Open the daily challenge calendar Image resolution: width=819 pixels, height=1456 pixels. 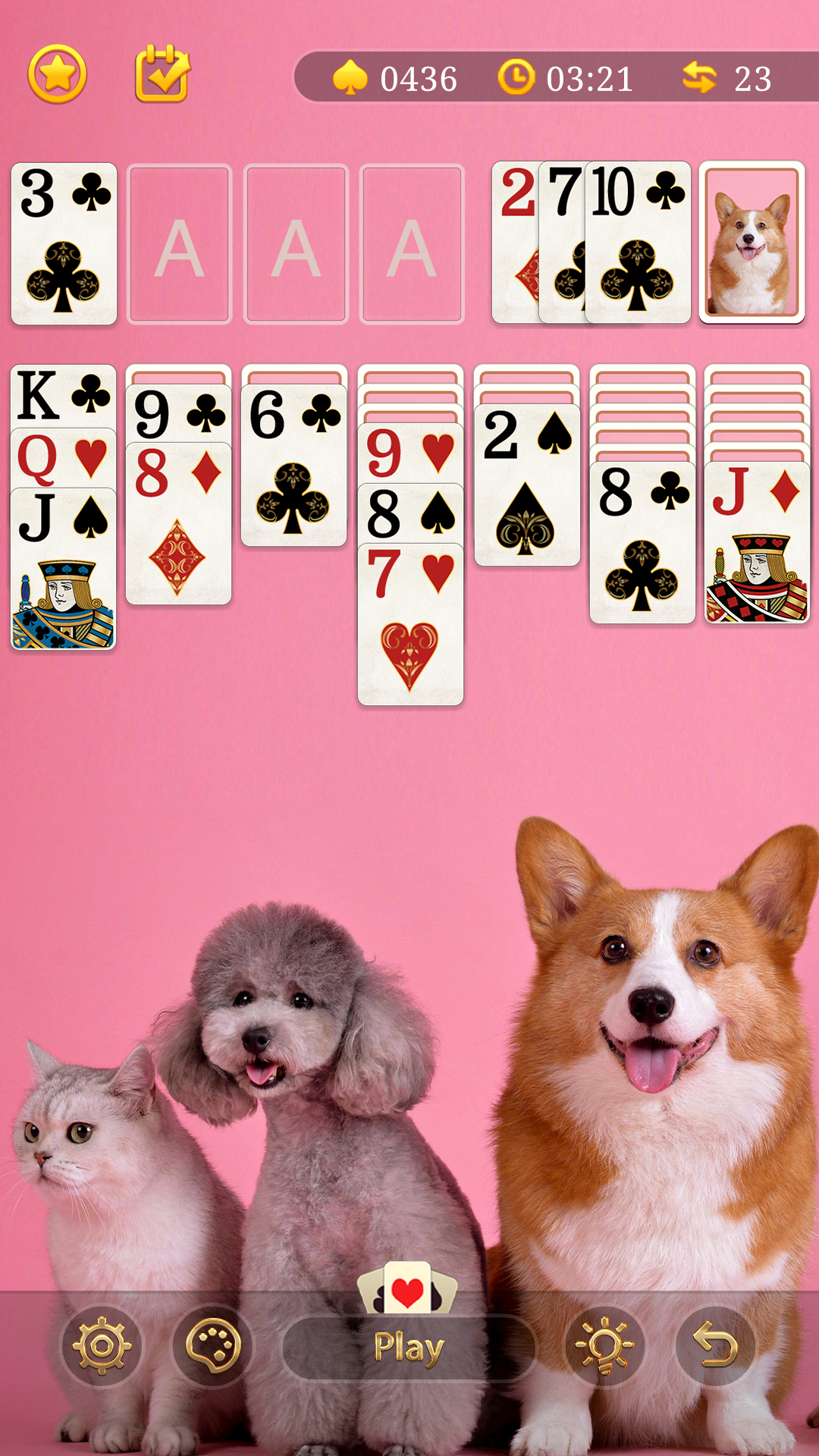[162, 74]
